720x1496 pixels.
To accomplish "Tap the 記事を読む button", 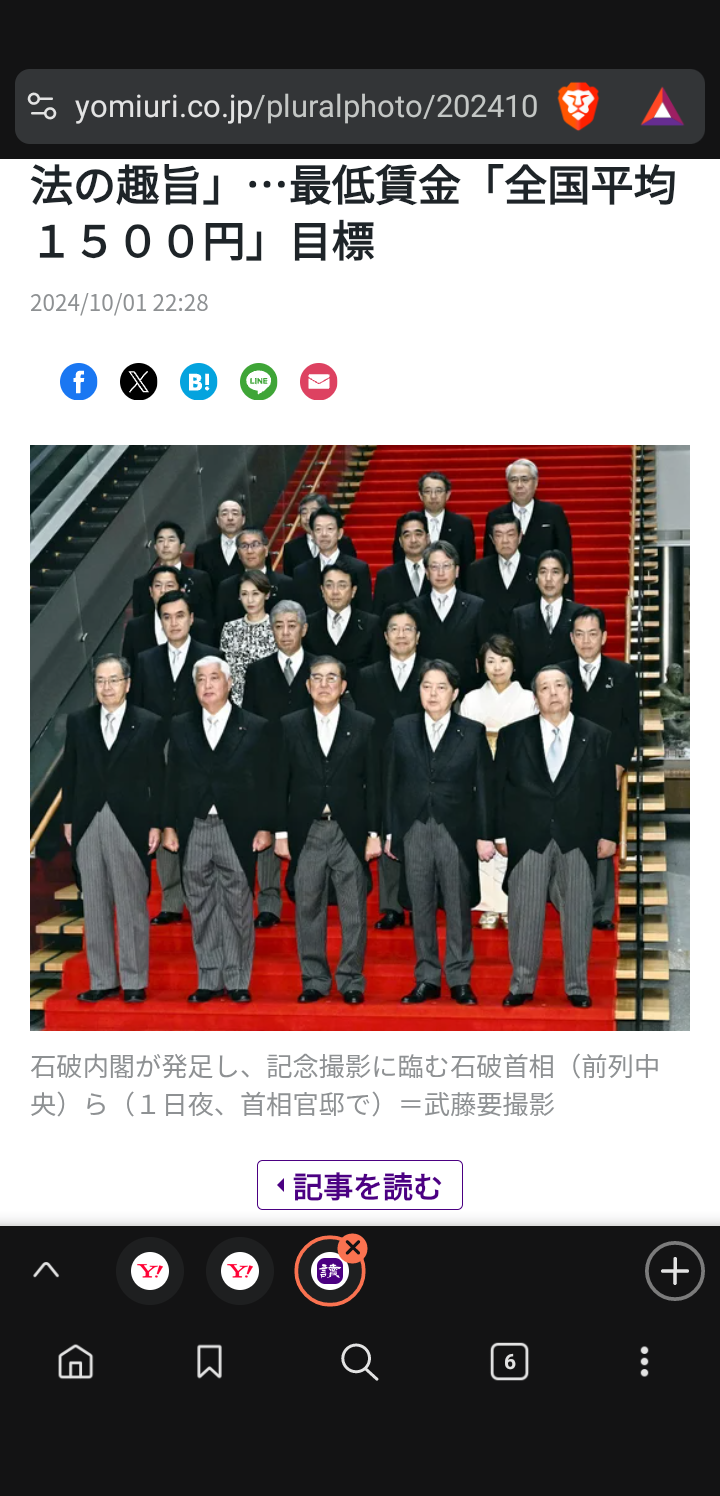I will click(360, 1185).
